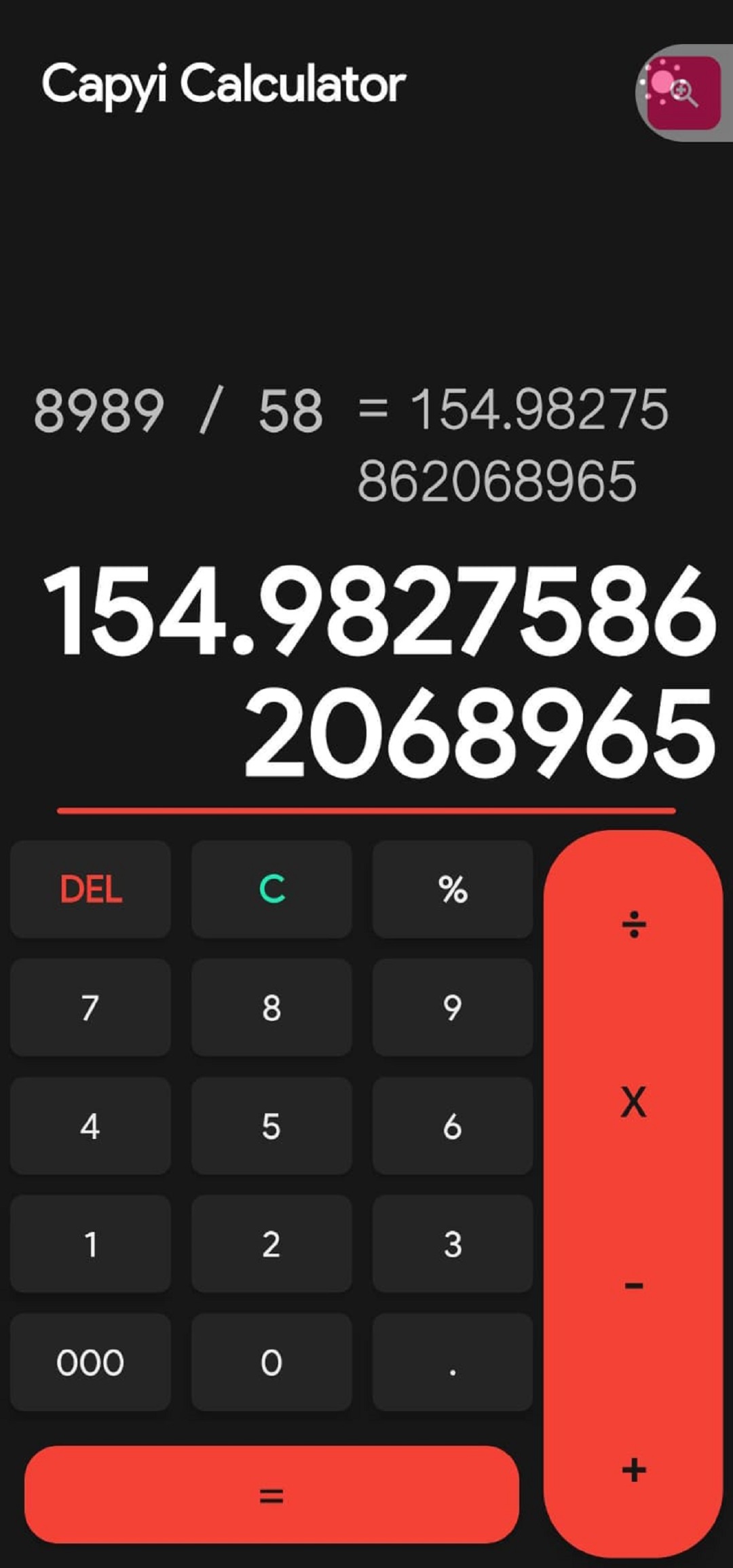Viewport: 733px width, 1568px height.
Task: Enter the digit 3
Action: (x=453, y=1244)
